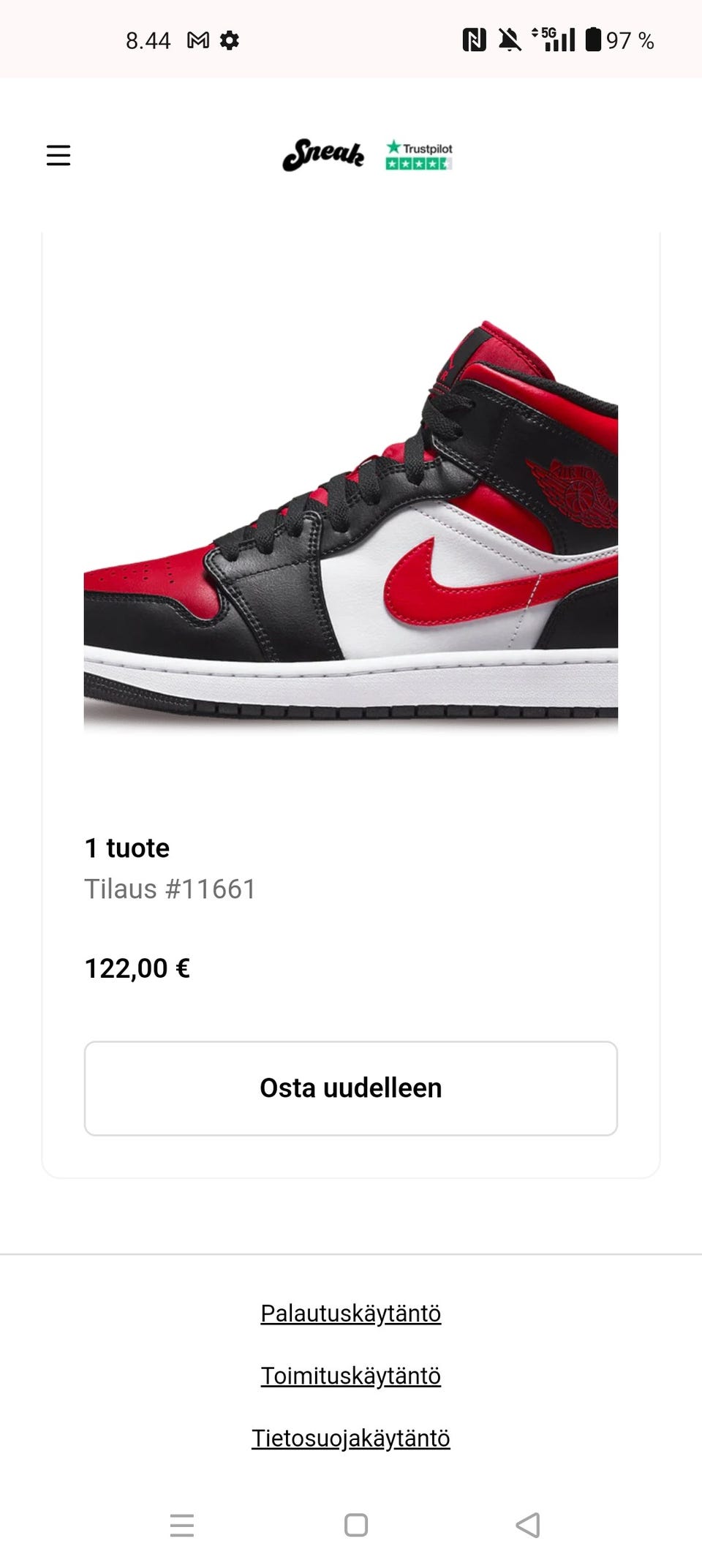Tap Osta uudelleen to reorder
The image size is (702, 1568).
351,1088
